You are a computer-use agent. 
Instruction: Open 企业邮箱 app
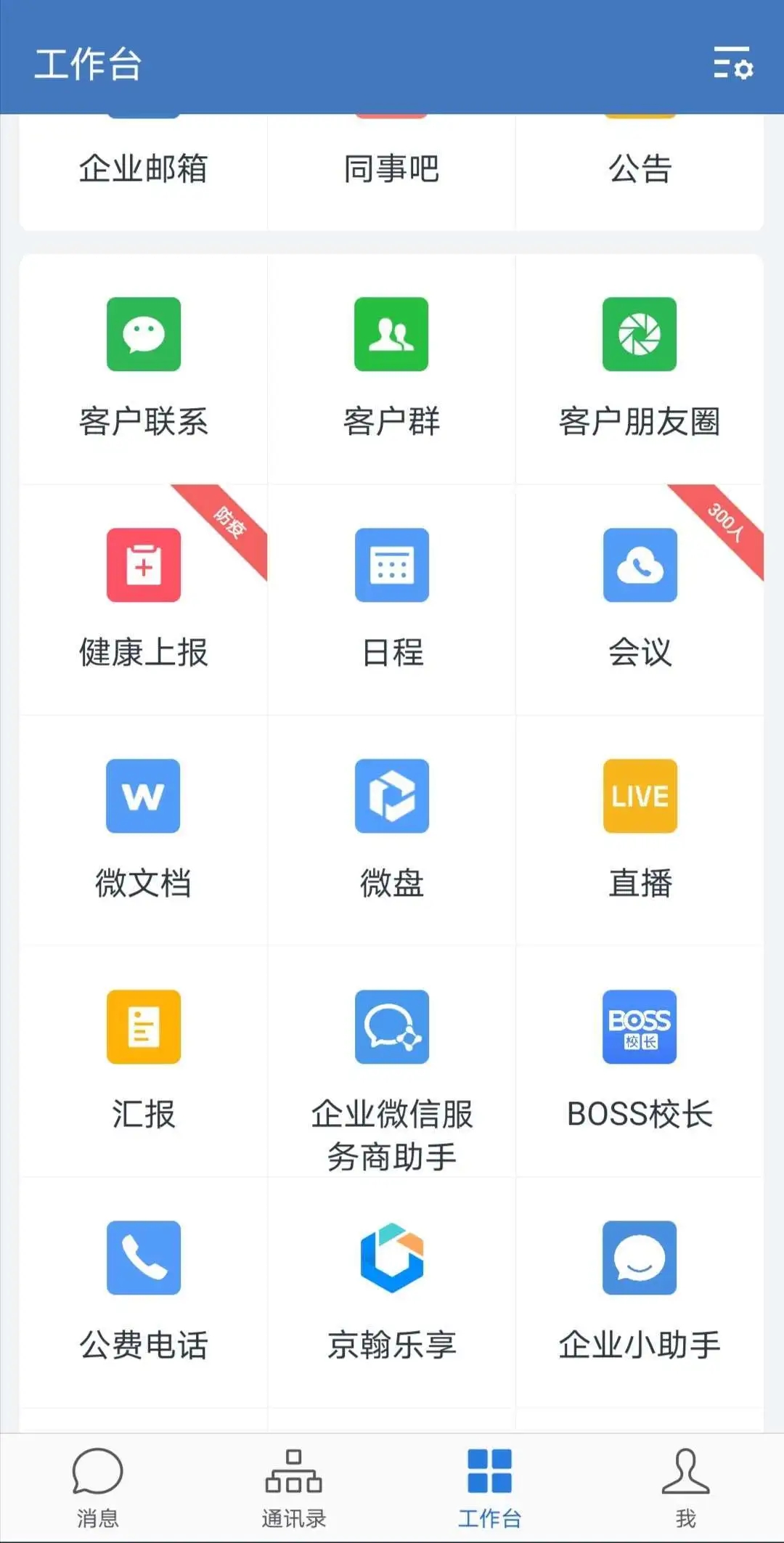click(143, 169)
